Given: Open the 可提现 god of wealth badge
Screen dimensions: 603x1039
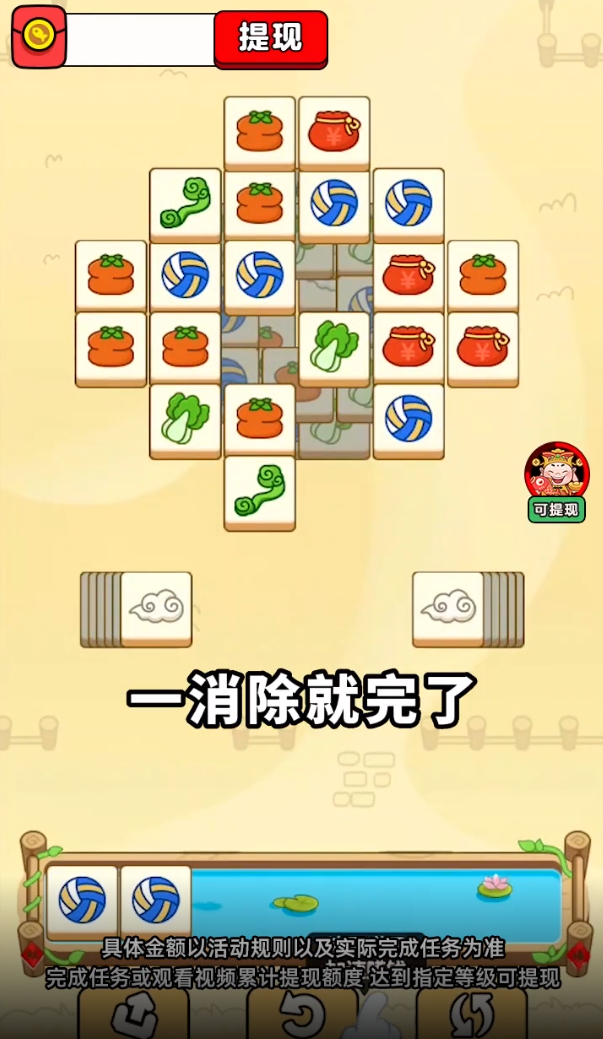Looking at the screenshot, I should pyautogui.click(x=556, y=482).
